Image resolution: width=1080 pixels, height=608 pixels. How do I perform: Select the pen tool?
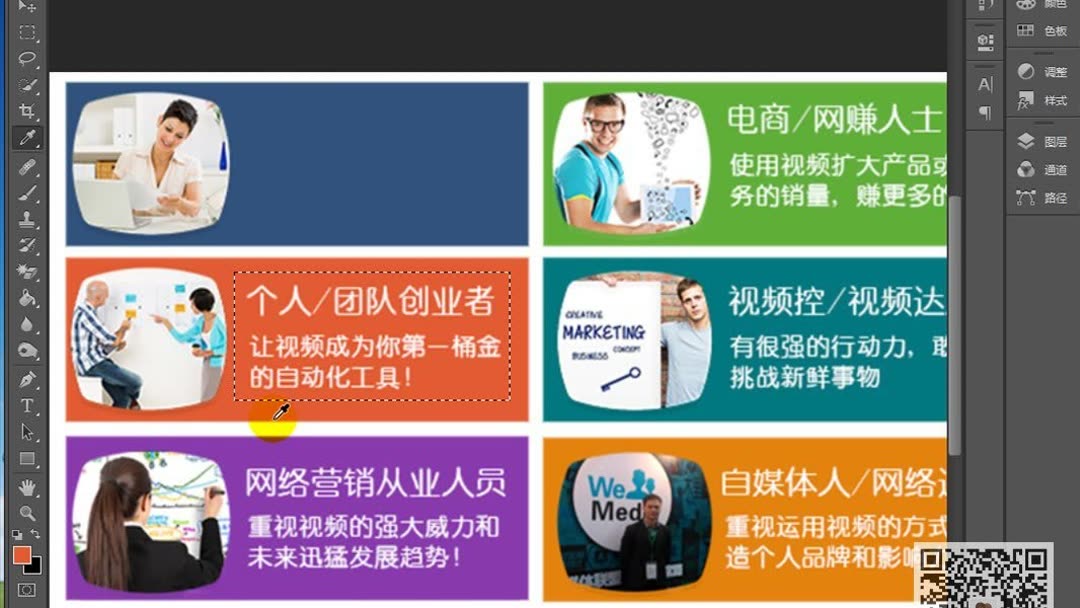point(27,379)
